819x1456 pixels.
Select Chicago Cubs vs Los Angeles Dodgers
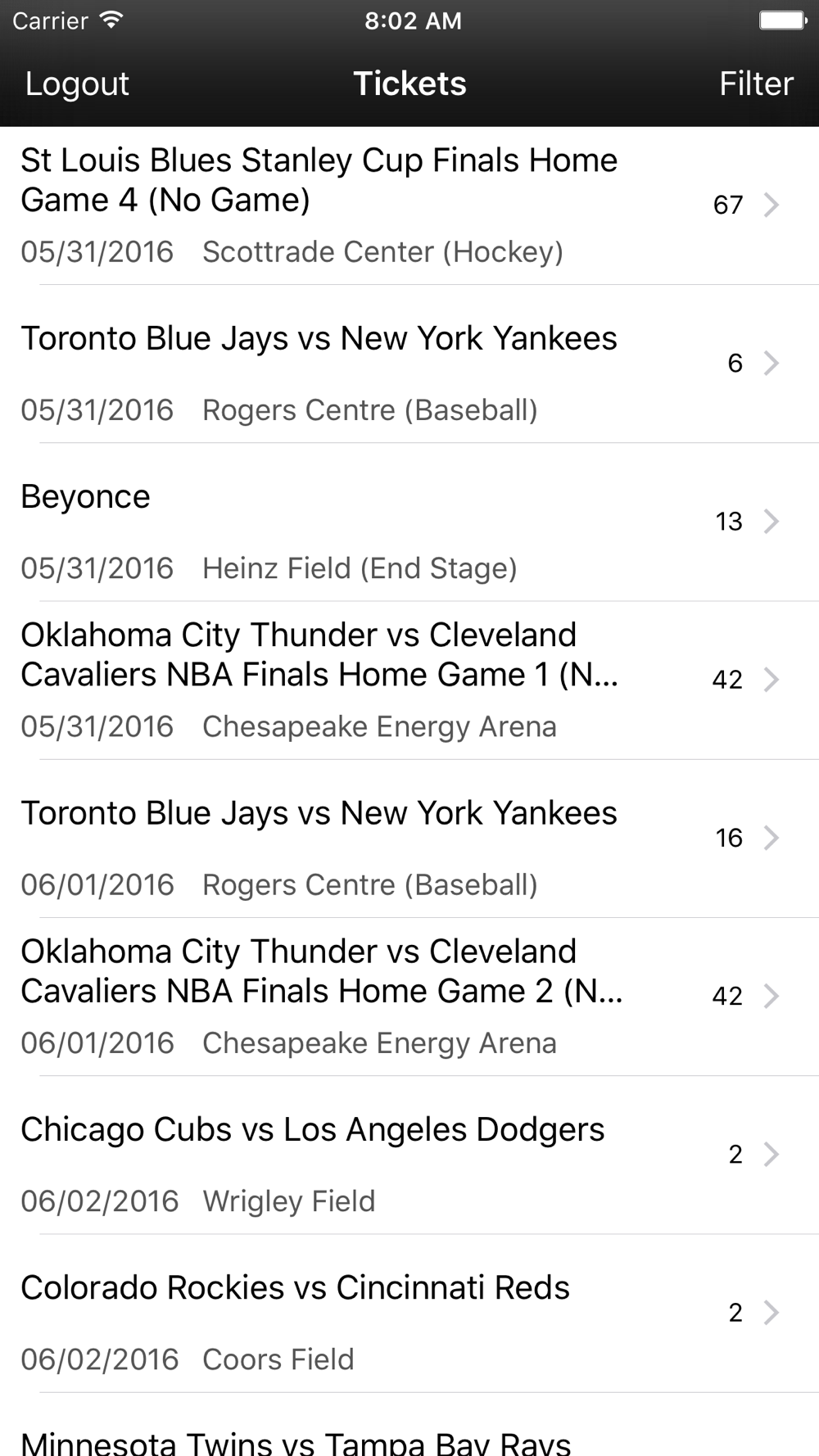[x=409, y=1155]
